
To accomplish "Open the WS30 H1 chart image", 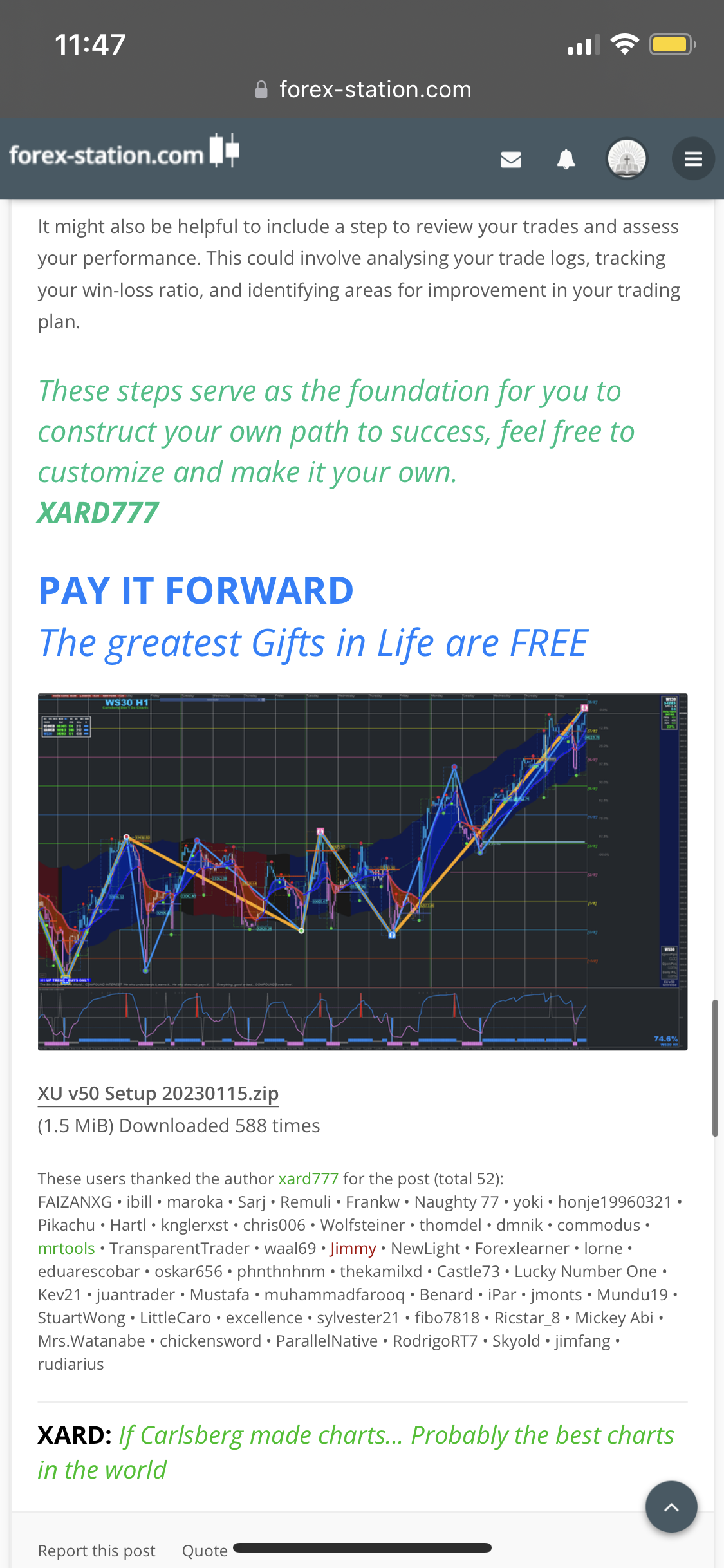I will click(362, 872).
